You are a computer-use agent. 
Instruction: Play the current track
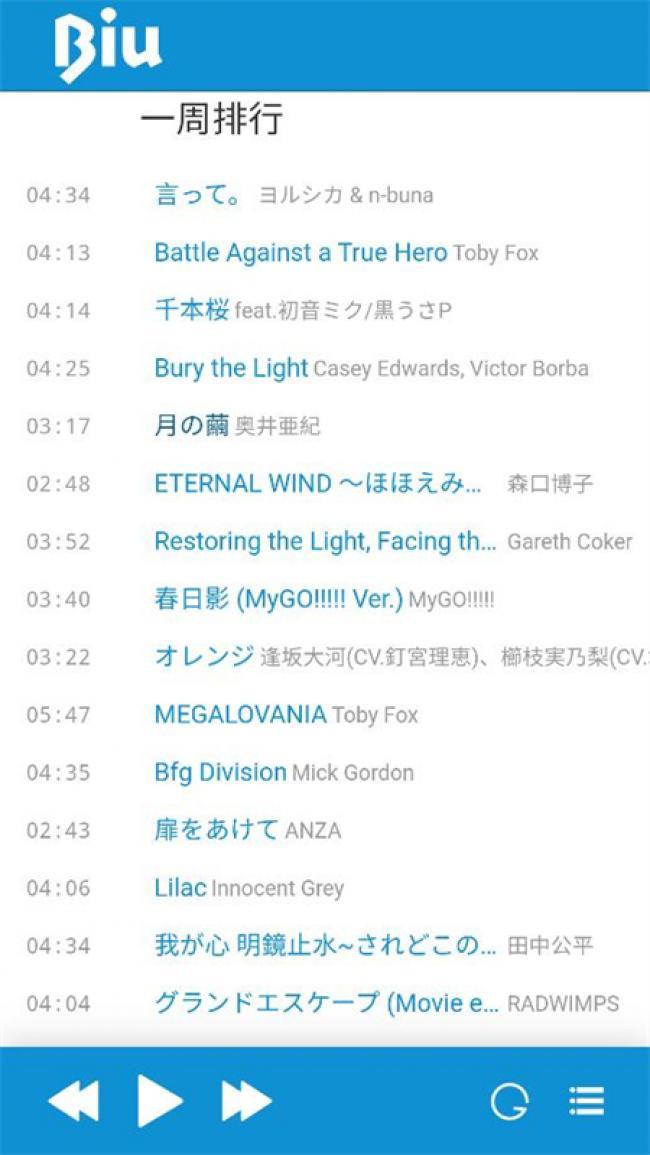coord(160,1100)
